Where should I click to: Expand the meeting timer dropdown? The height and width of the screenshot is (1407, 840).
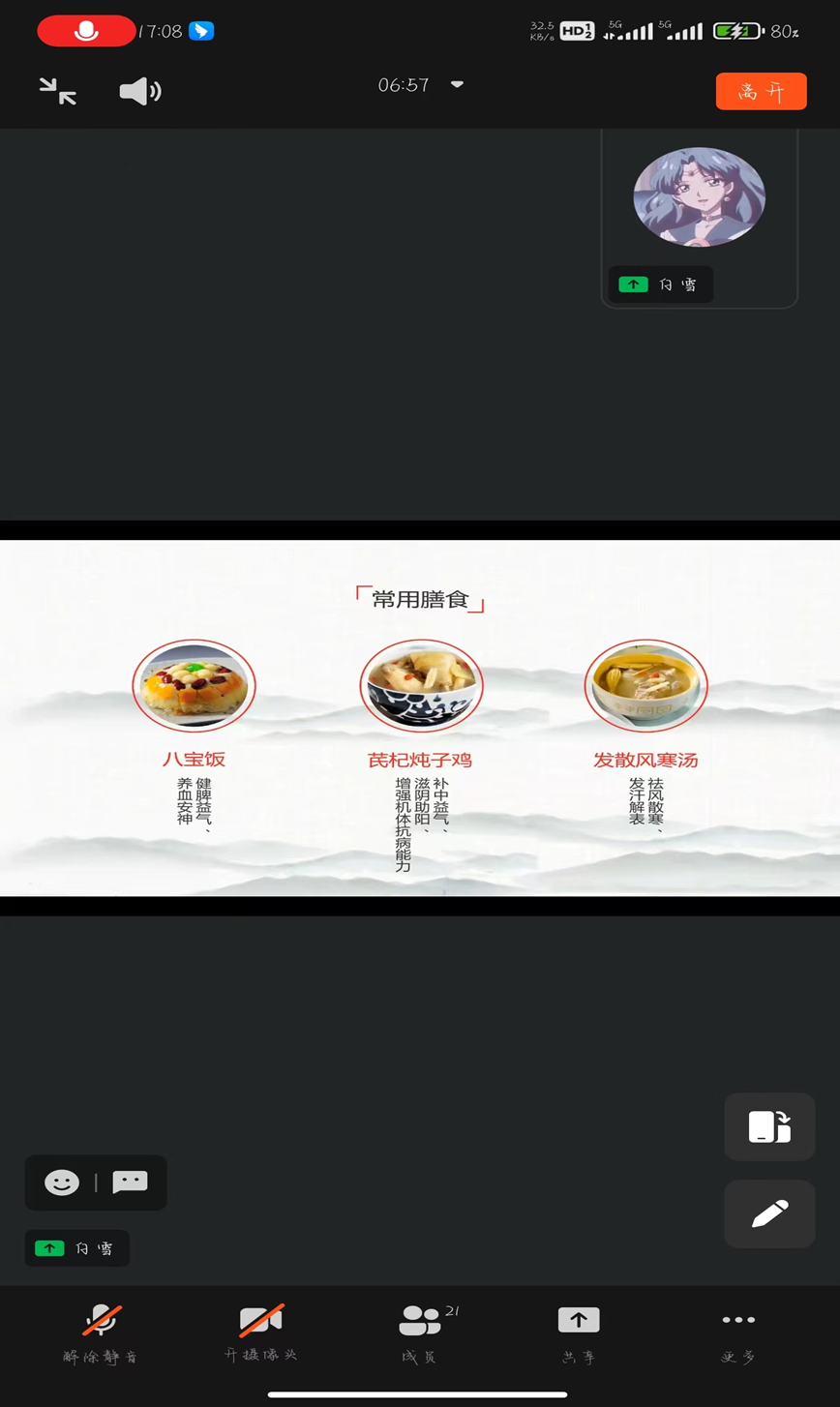click(457, 85)
